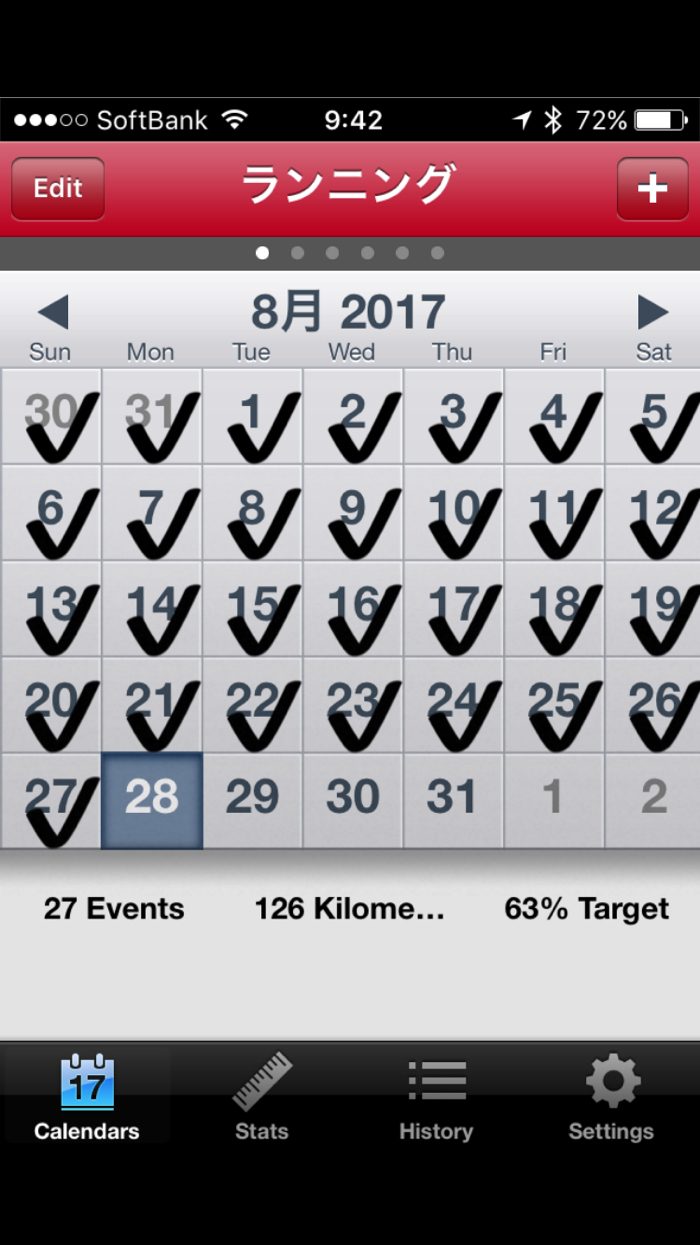Viewport: 700px width, 1245px height.
Task: Select August 31 on the calendar
Action: click(453, 800)
